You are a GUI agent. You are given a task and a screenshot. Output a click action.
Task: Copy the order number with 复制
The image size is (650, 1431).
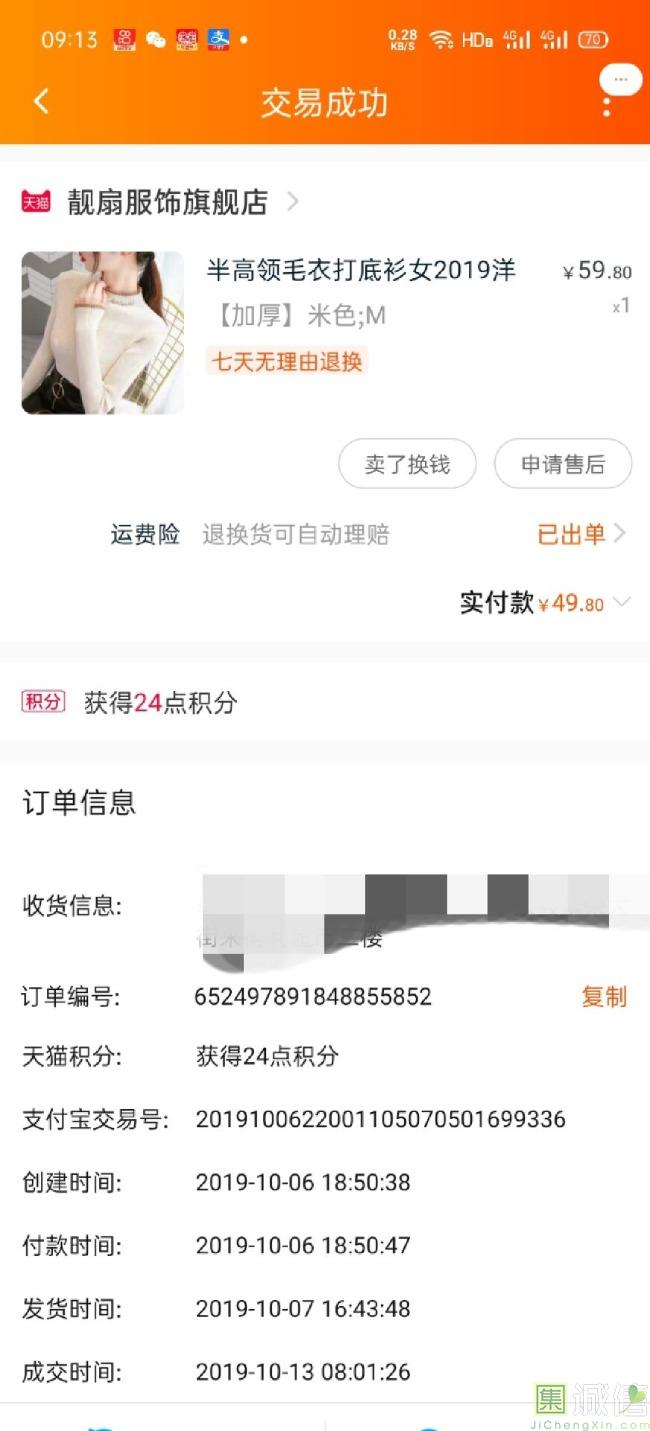604,997
